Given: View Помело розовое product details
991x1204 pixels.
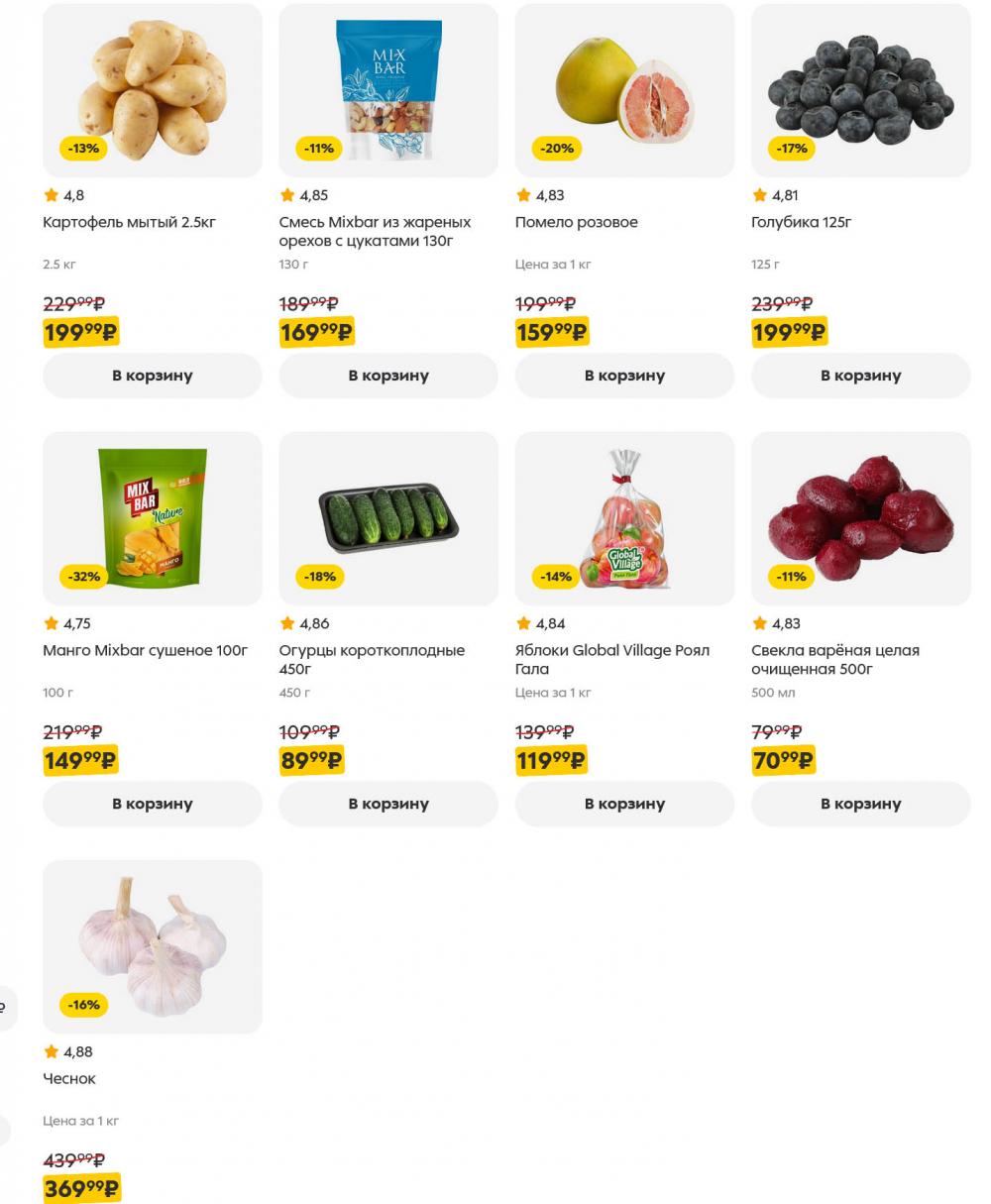Looking at the screenshot, I should tap(624, 91).
